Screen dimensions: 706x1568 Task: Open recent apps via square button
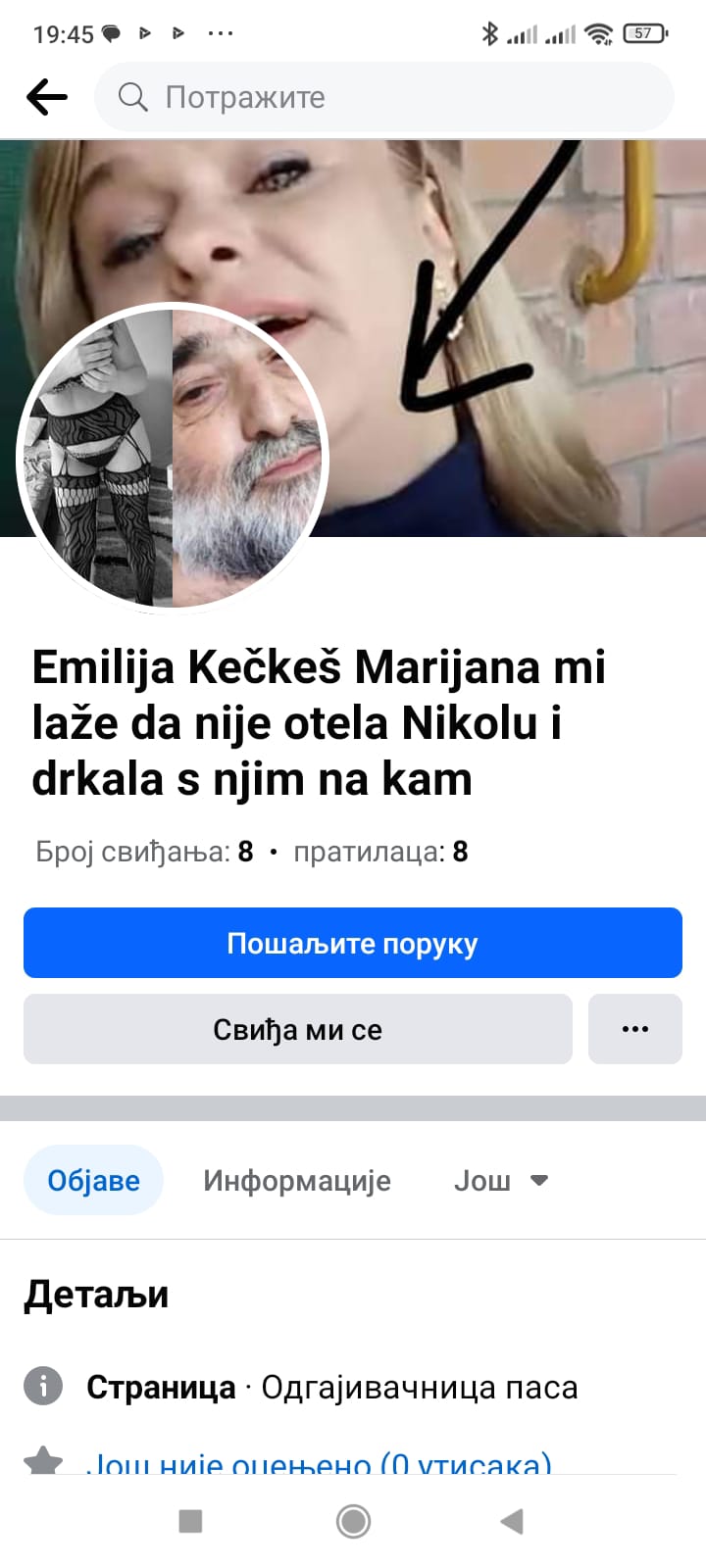[x=190, y=1521]
